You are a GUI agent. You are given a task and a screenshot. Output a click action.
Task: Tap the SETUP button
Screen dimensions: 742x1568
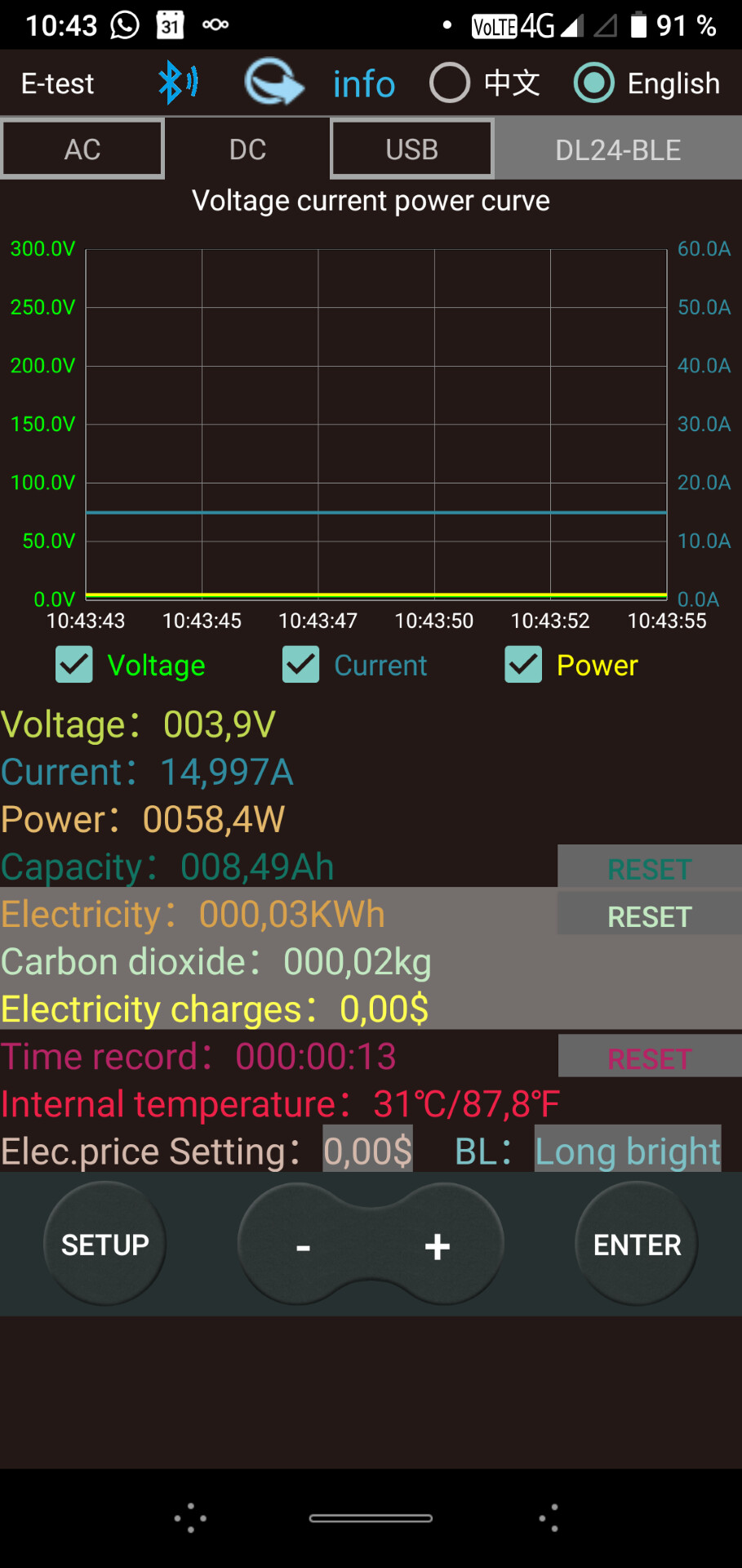click(104, 1244)
